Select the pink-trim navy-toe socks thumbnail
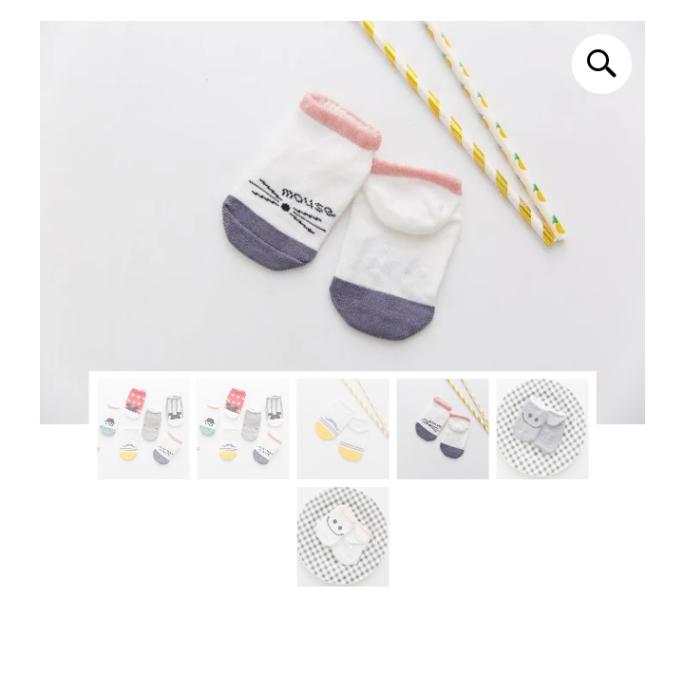Image resolution: width=684 pixels, height=691 pixels. coord(442,428)
